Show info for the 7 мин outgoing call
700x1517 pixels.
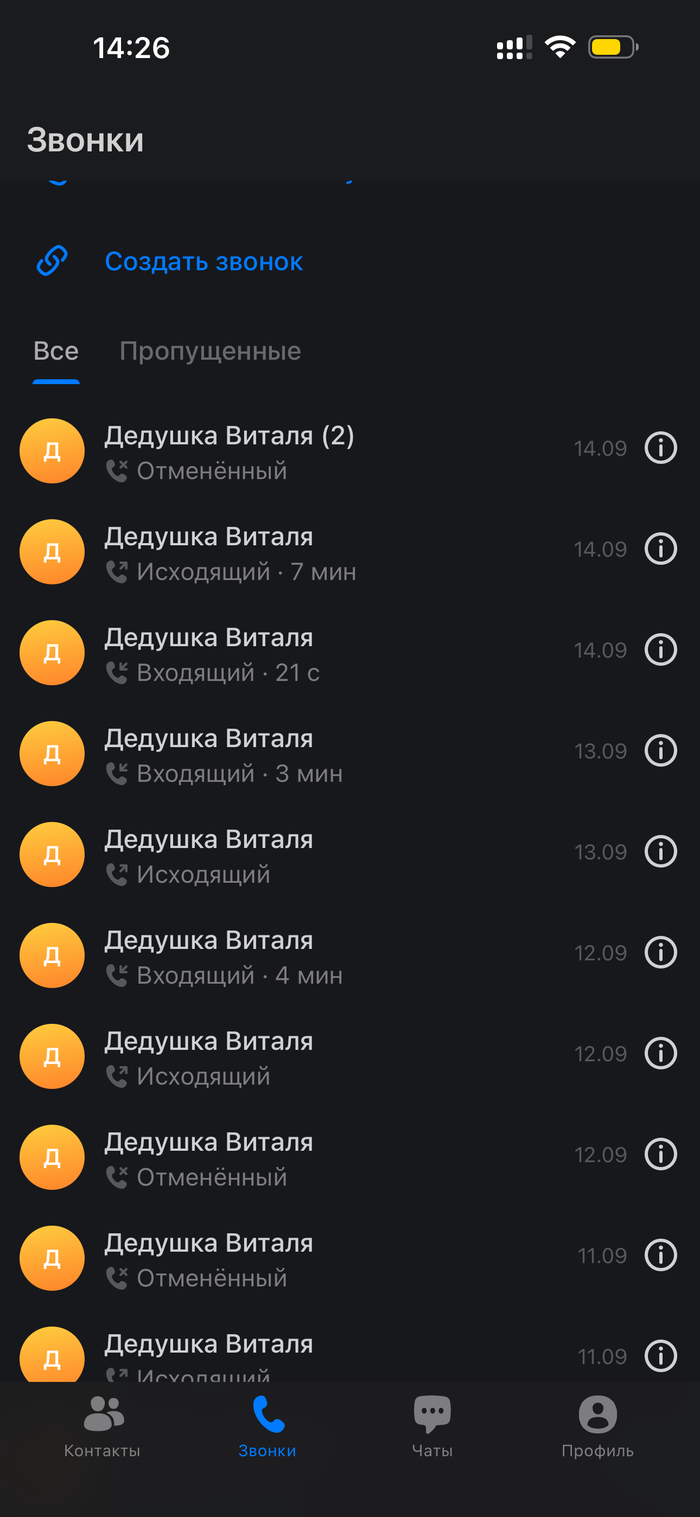(x=660, y=549)
